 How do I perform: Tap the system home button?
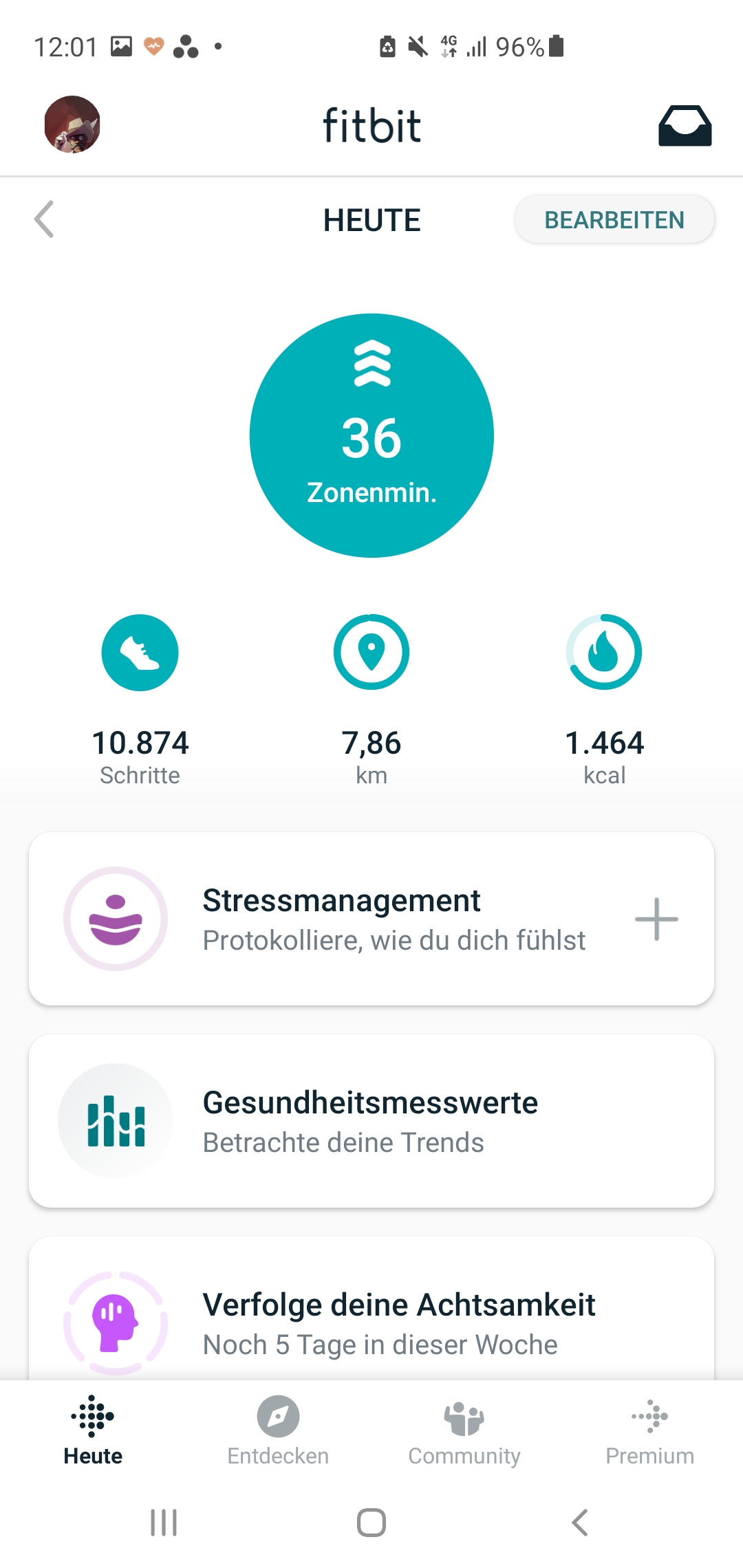371,1523
